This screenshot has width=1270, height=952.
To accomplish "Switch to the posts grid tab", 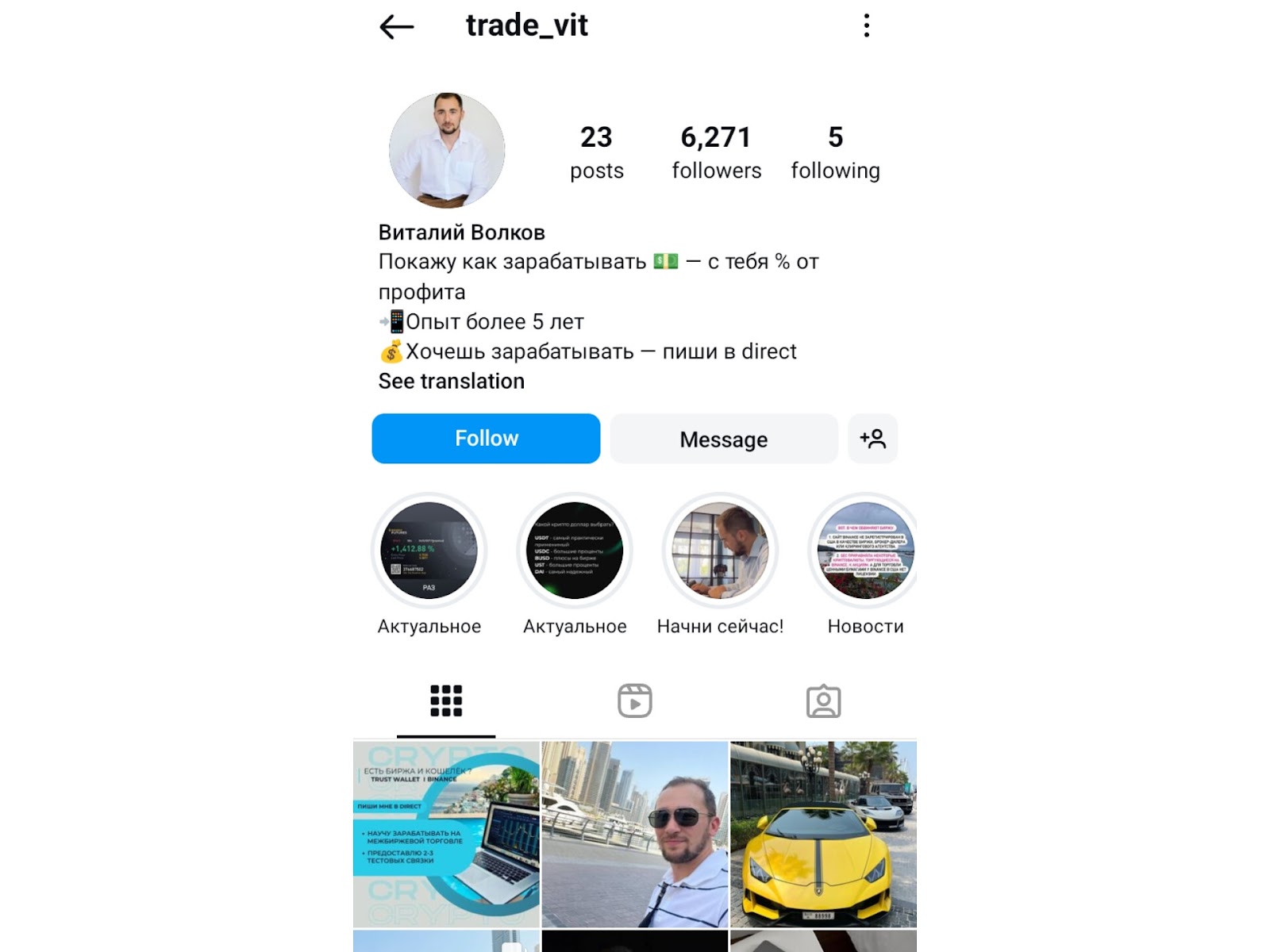I will coord(446,701).
